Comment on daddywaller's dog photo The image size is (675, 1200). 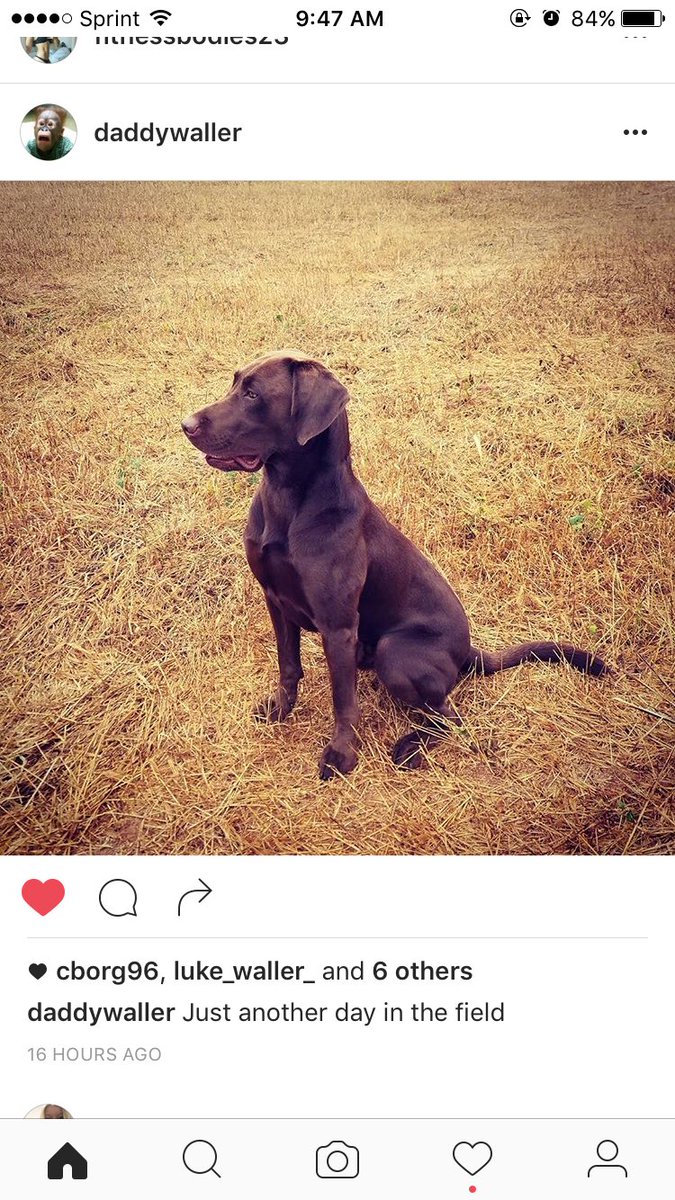point(118,898)
